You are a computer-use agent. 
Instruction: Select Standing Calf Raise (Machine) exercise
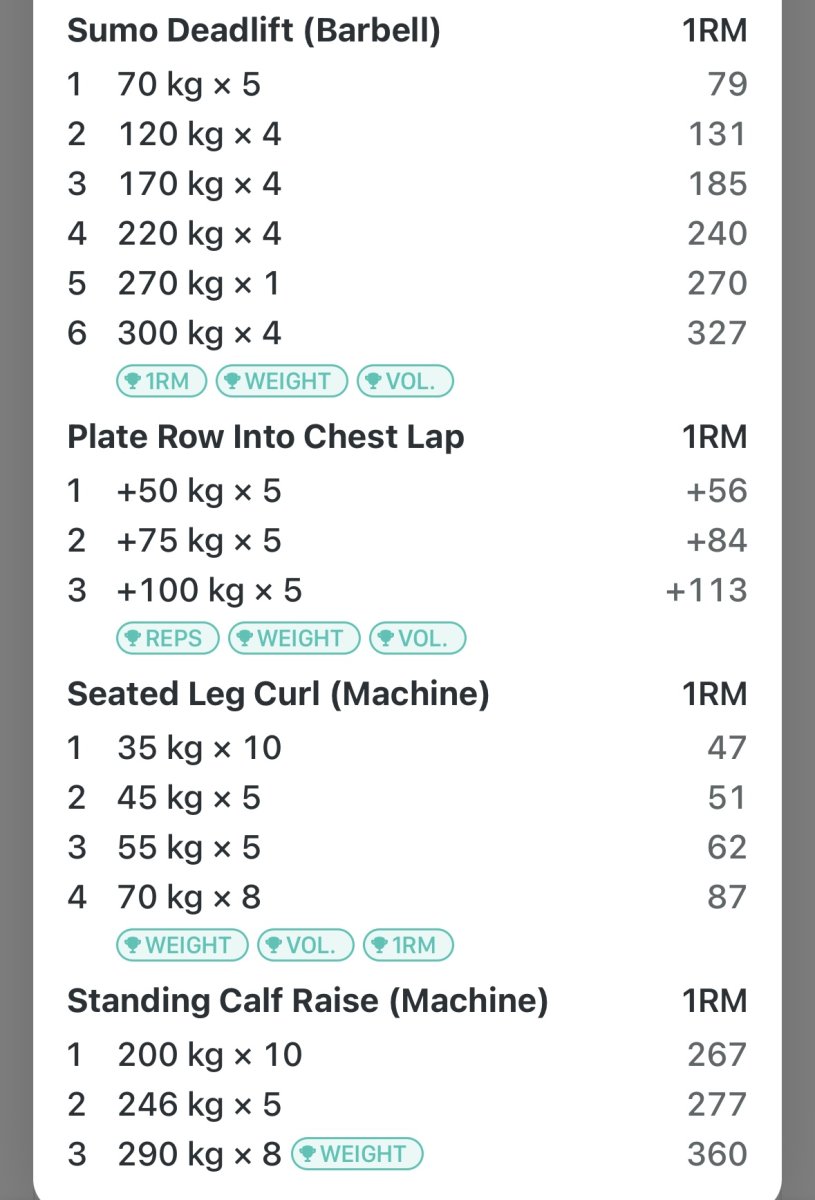(x=307, y=1001)
